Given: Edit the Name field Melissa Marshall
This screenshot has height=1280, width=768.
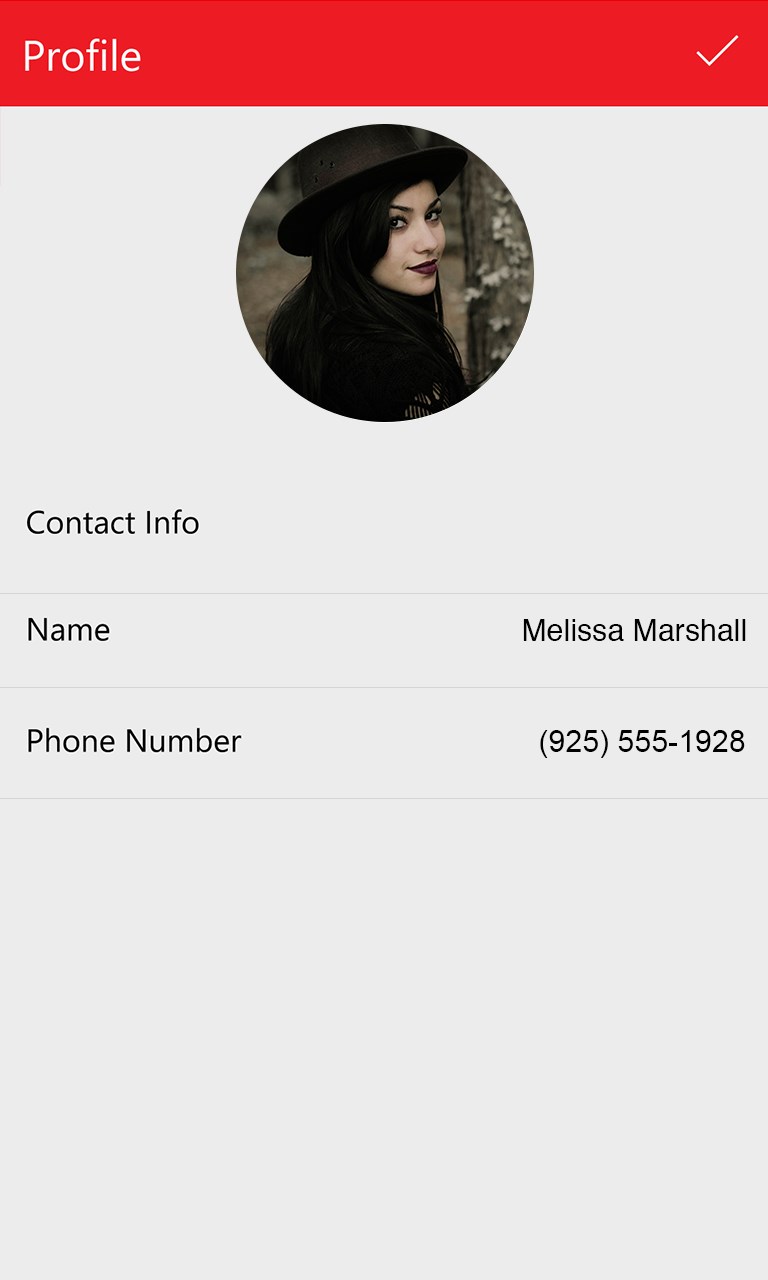Looking at the screenshot, I should pyautogui.click(x=633, y=631).
